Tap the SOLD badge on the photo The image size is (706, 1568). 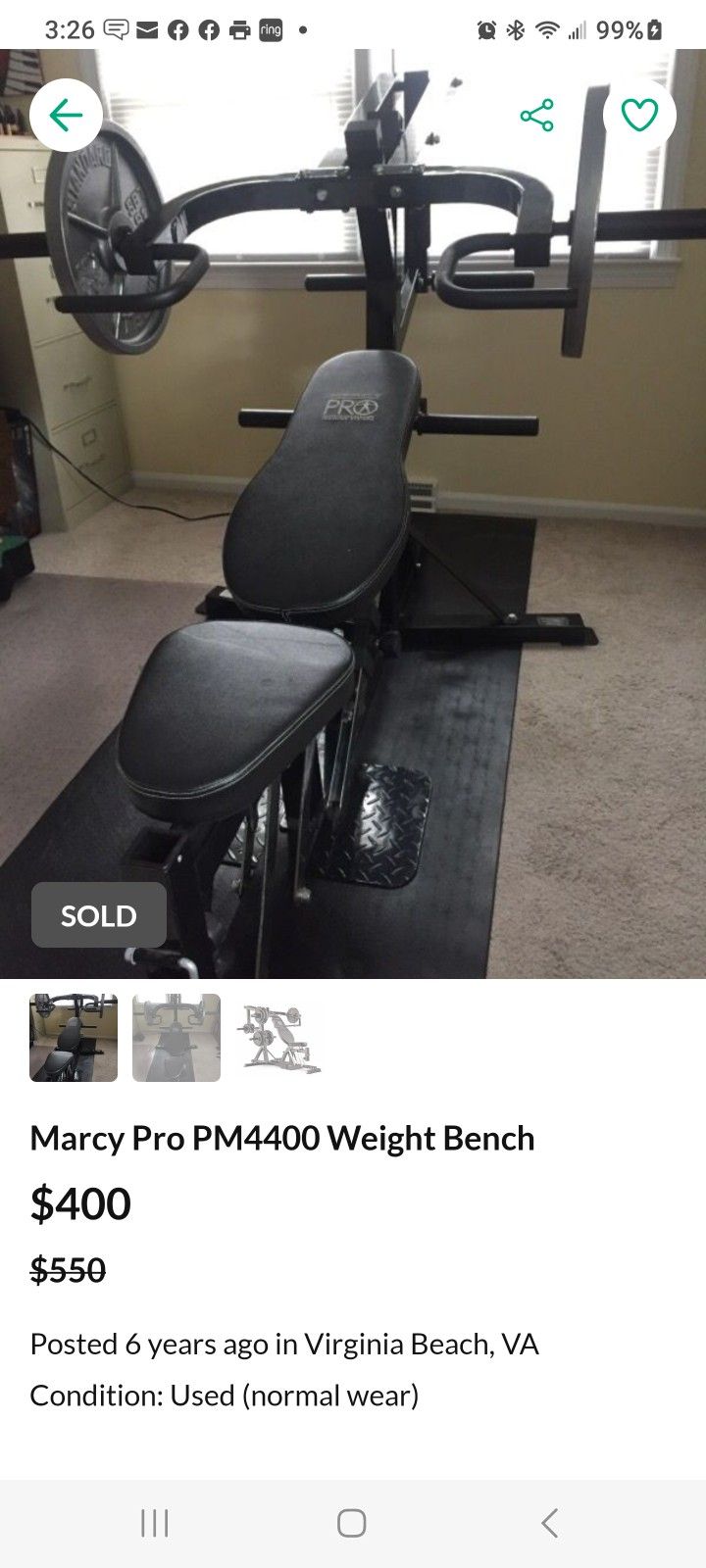[x=98, y=914]
